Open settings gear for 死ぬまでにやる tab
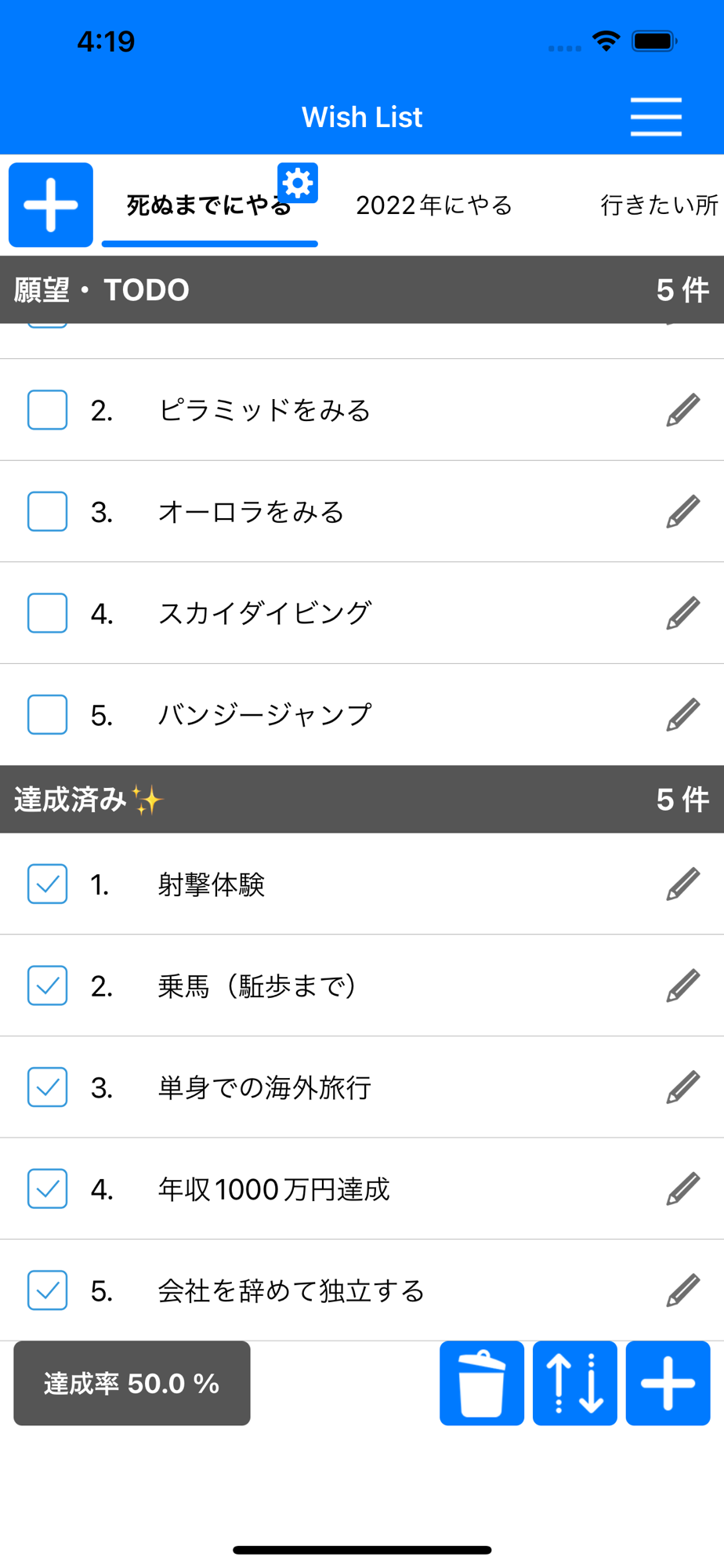Screen dimensions: 724x1568 click(x=298, y=183)
